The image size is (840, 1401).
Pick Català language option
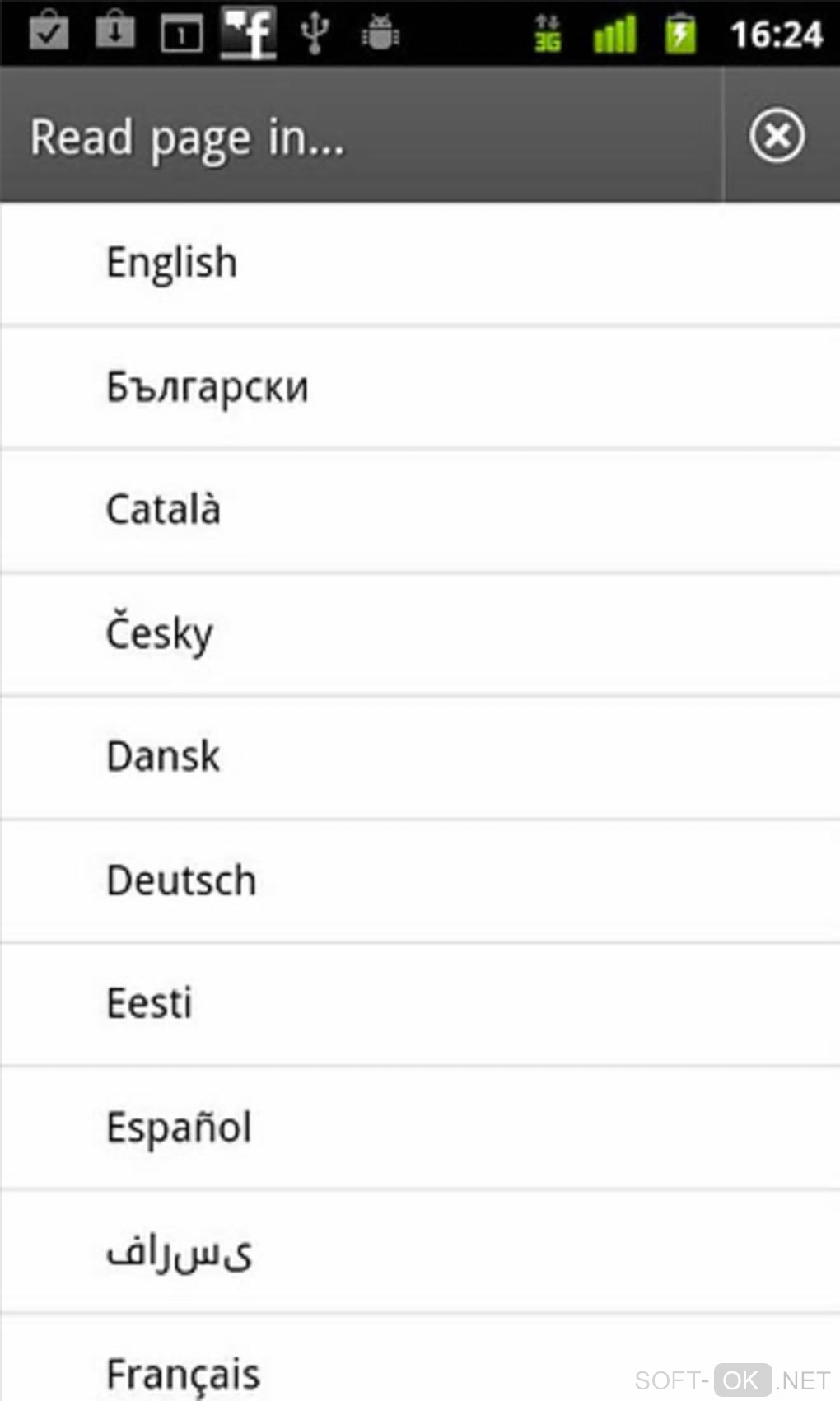click(x=164, y=510)
